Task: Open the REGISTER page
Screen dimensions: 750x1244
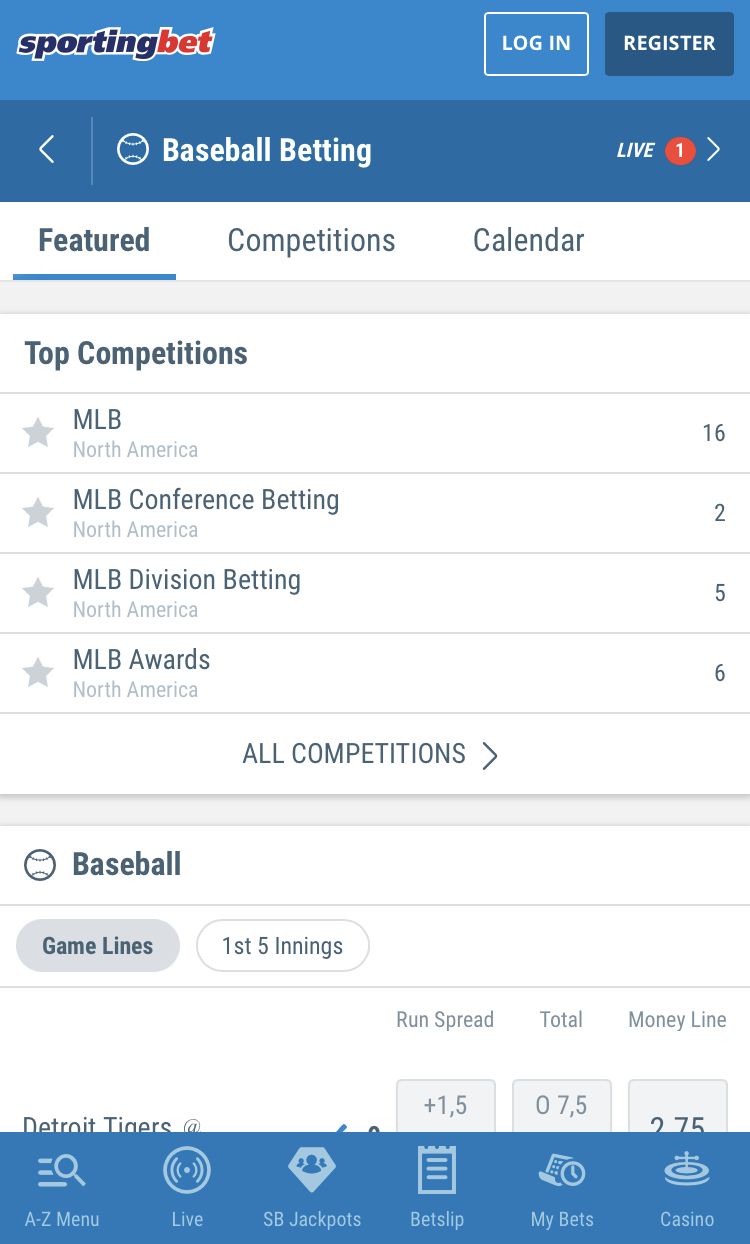Action: pos(669,44)
